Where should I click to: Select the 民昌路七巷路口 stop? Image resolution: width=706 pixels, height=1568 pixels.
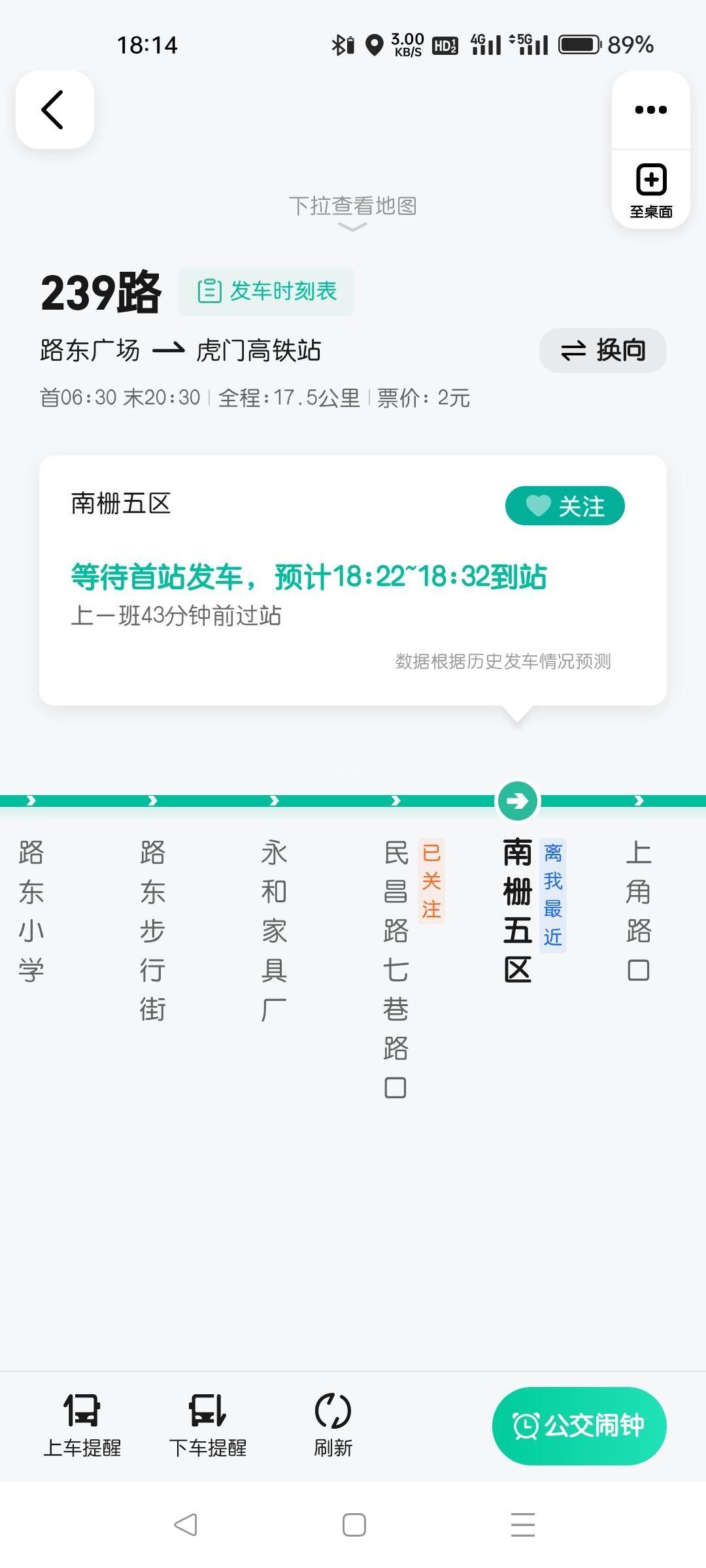395,970
